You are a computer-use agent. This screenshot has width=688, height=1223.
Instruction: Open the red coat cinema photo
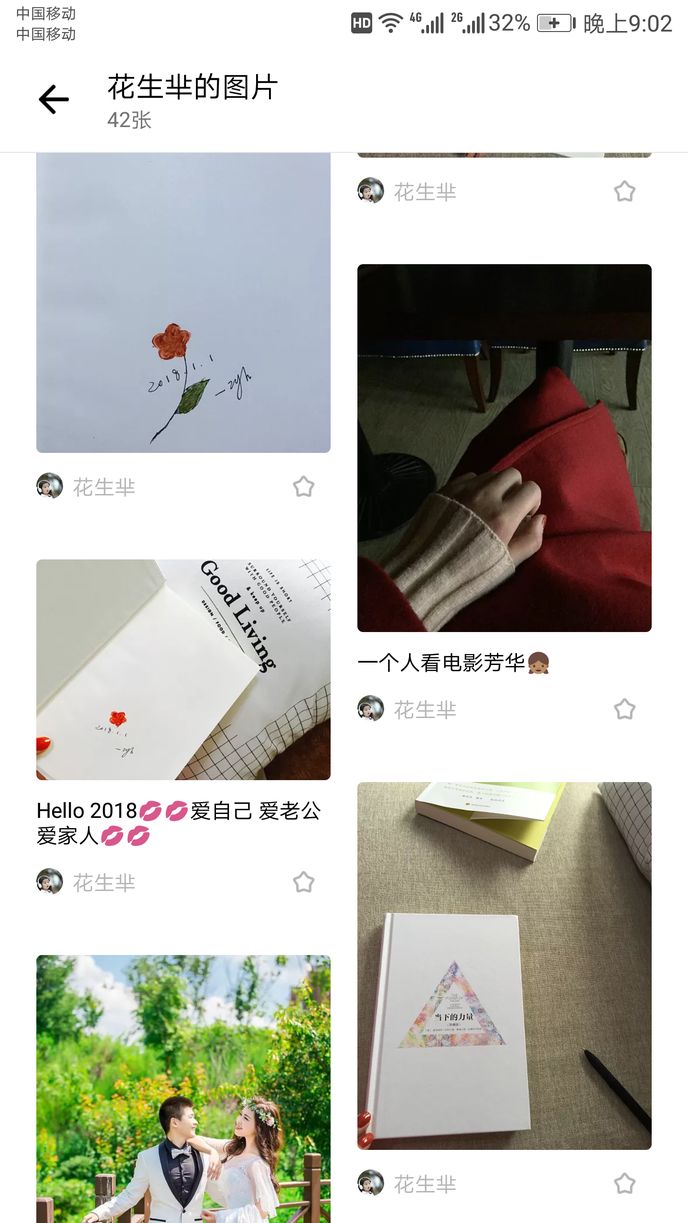(504, 448)
